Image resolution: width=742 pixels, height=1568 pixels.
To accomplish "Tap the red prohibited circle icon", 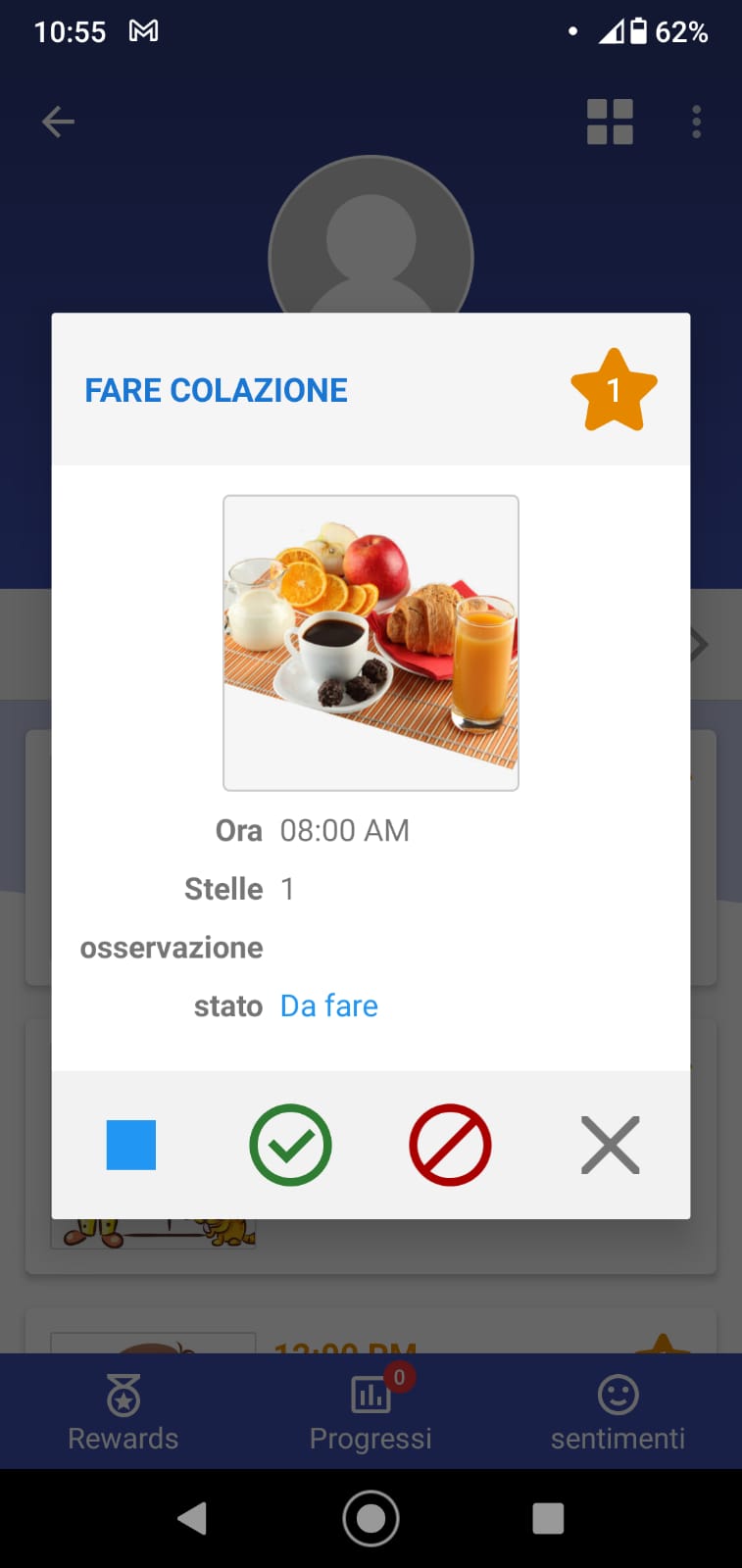I will tap(450, 1145).
